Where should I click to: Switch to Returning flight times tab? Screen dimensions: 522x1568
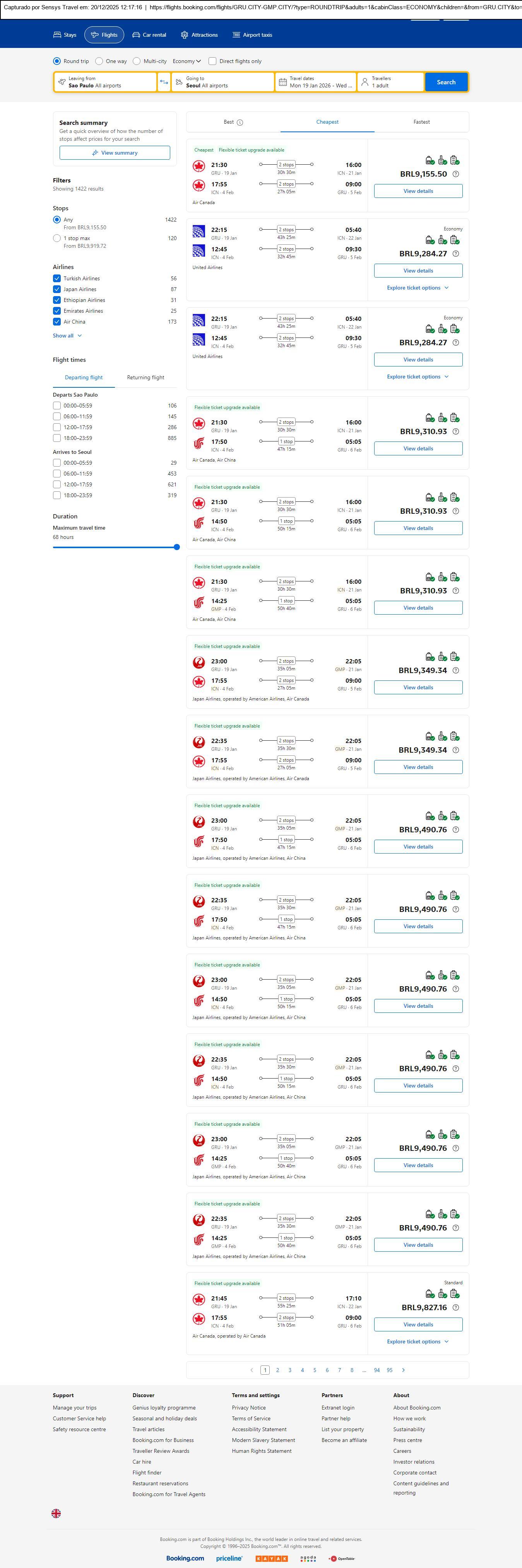point(145,377)
